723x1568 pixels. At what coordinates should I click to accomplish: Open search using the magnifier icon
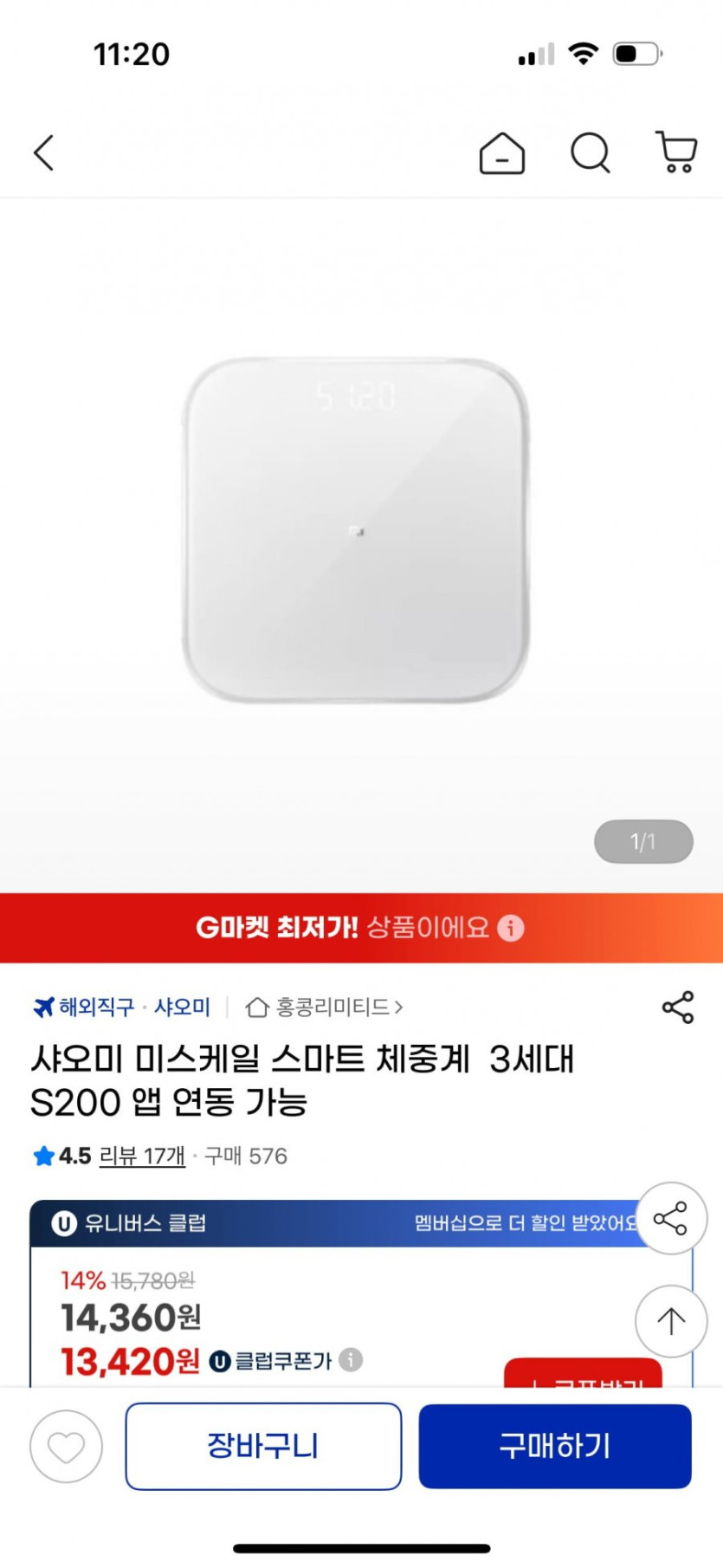[x=590, y=152]
